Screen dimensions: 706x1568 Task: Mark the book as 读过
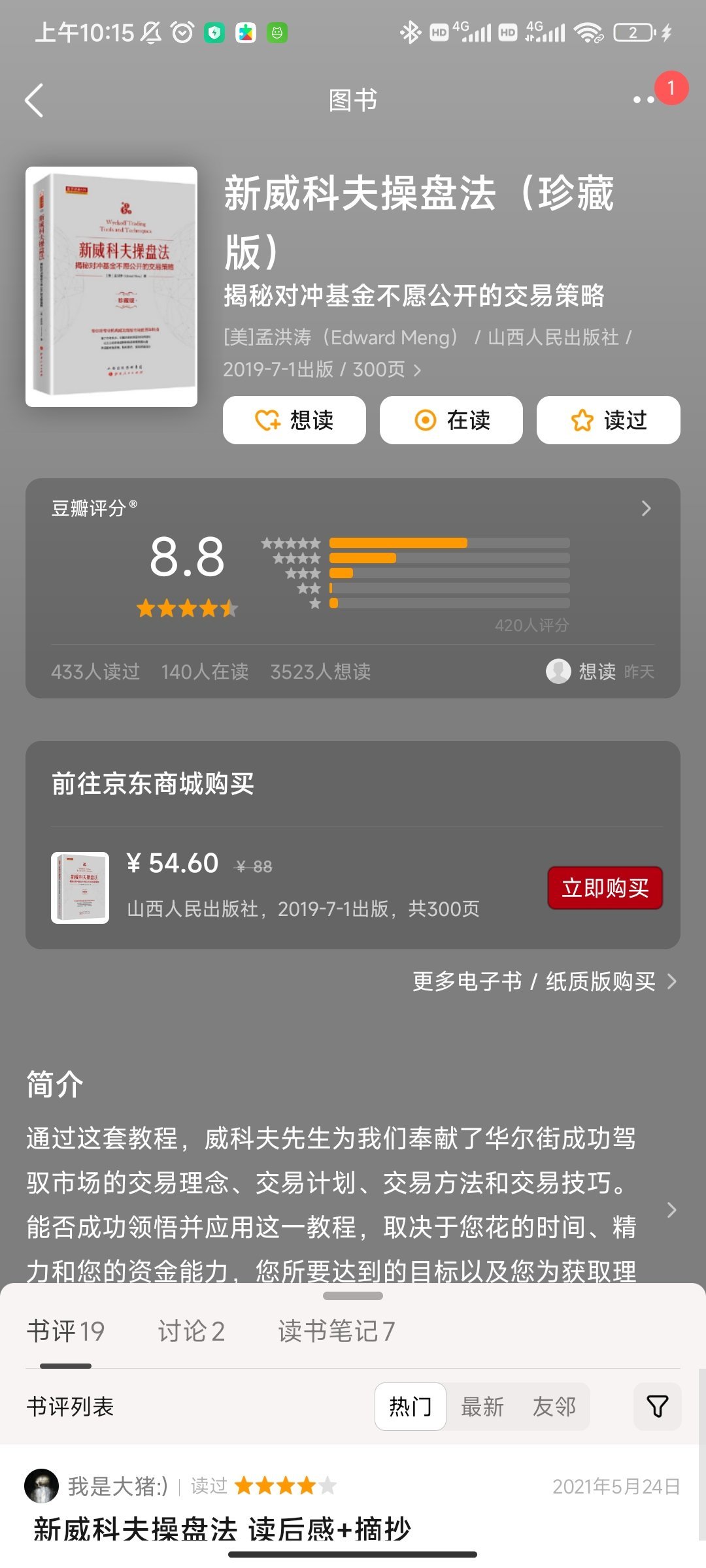(x=608, y=420)
